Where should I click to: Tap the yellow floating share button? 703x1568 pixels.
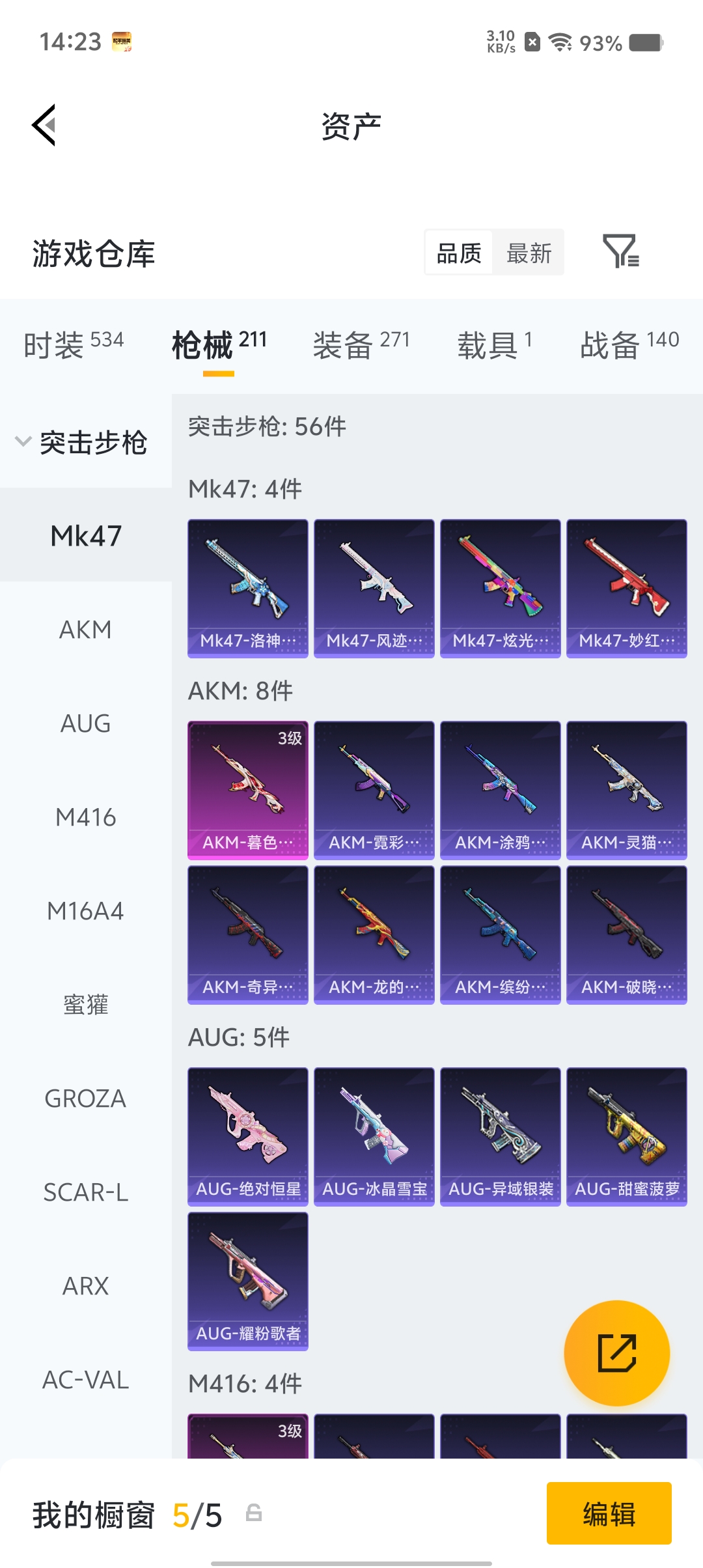click(616, 1353)
